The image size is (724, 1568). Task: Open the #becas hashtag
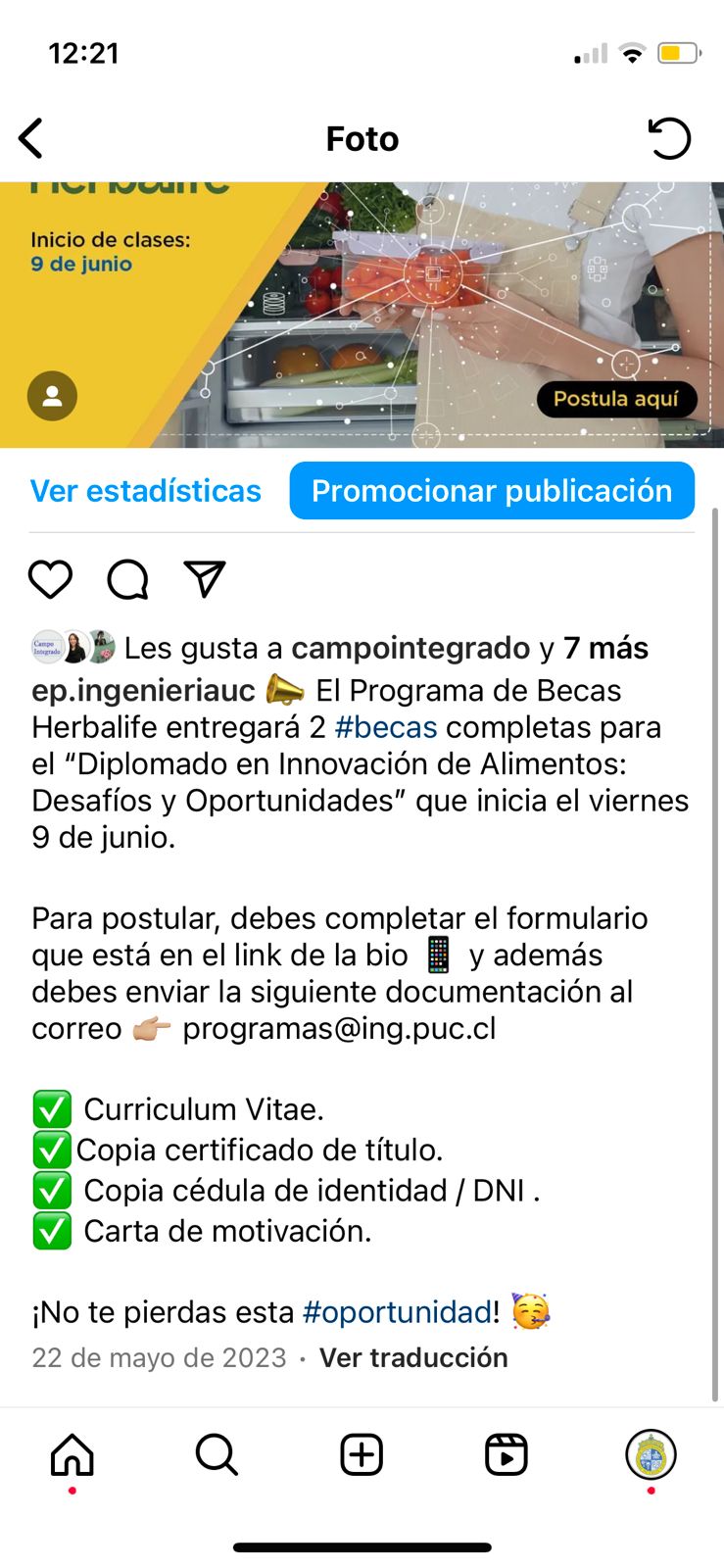click(x=386, y=727)
